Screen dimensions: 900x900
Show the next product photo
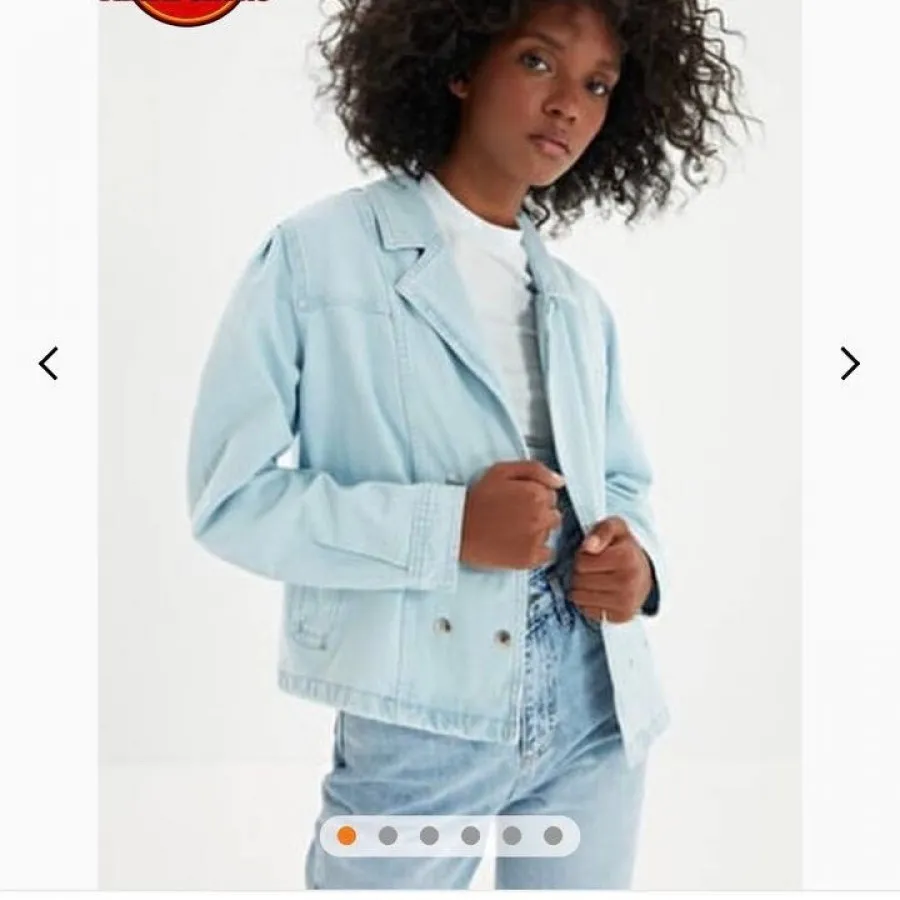[x=849, y=363]
